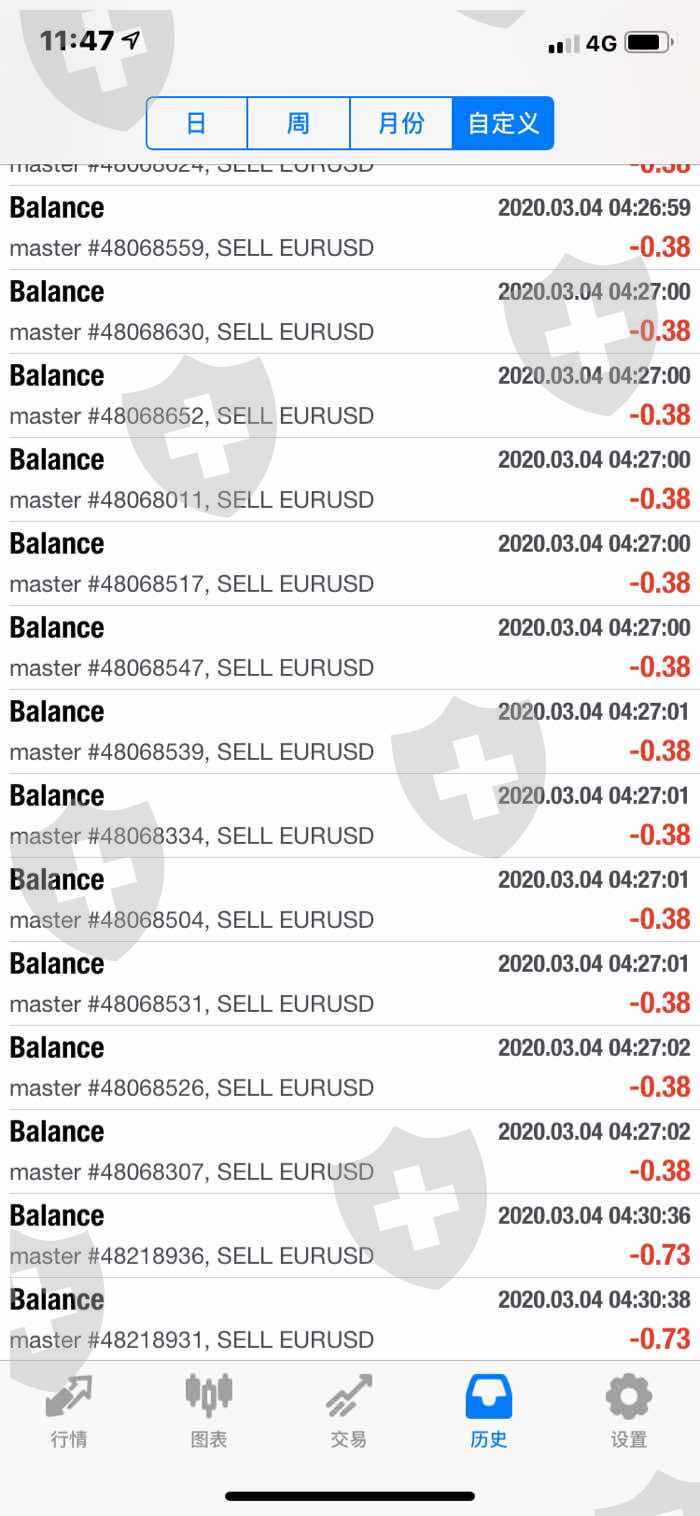Open the 行情 quotes tab
Image resolution: width=700 pixels, height=1516 pixels.
69,1410
